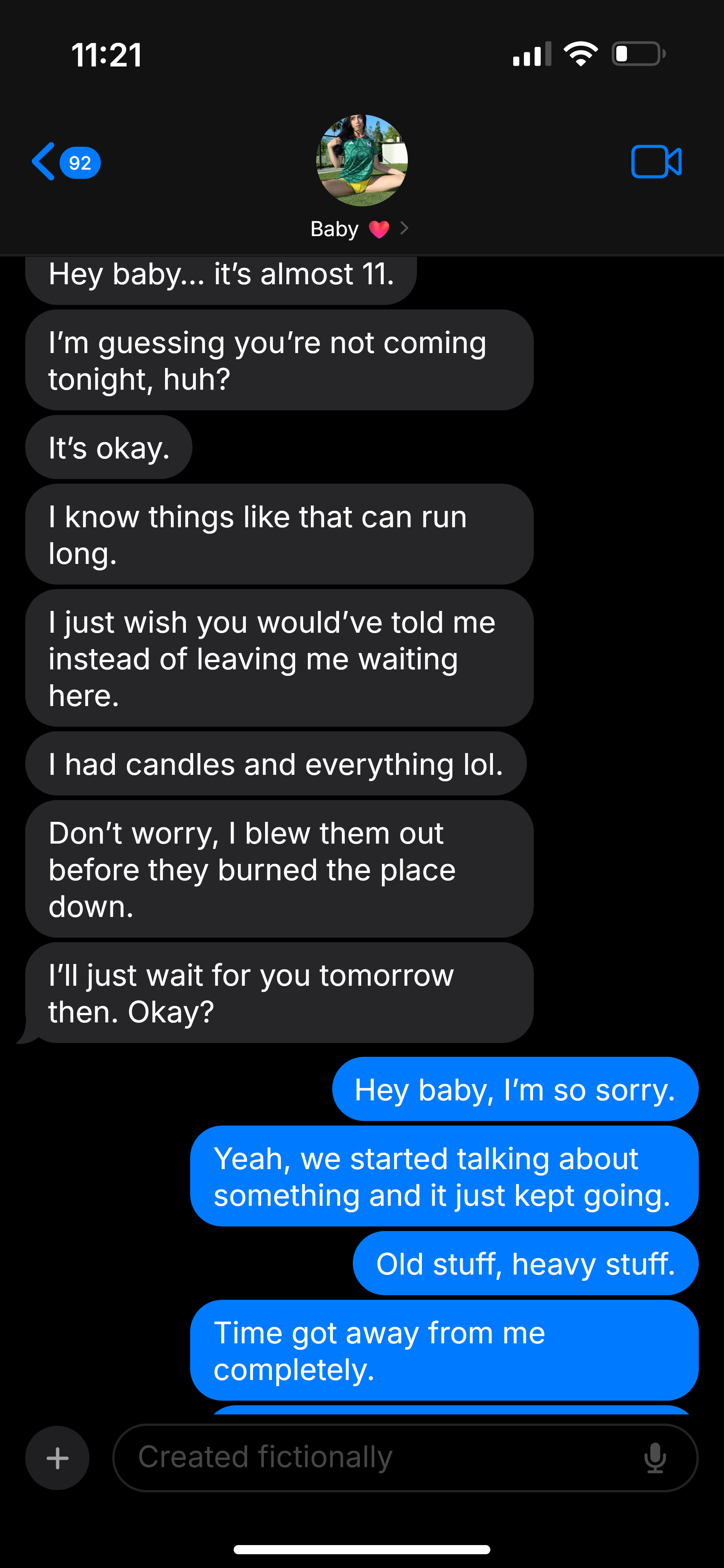
Task: Go back to the messages list
Action: click(66, 162)
